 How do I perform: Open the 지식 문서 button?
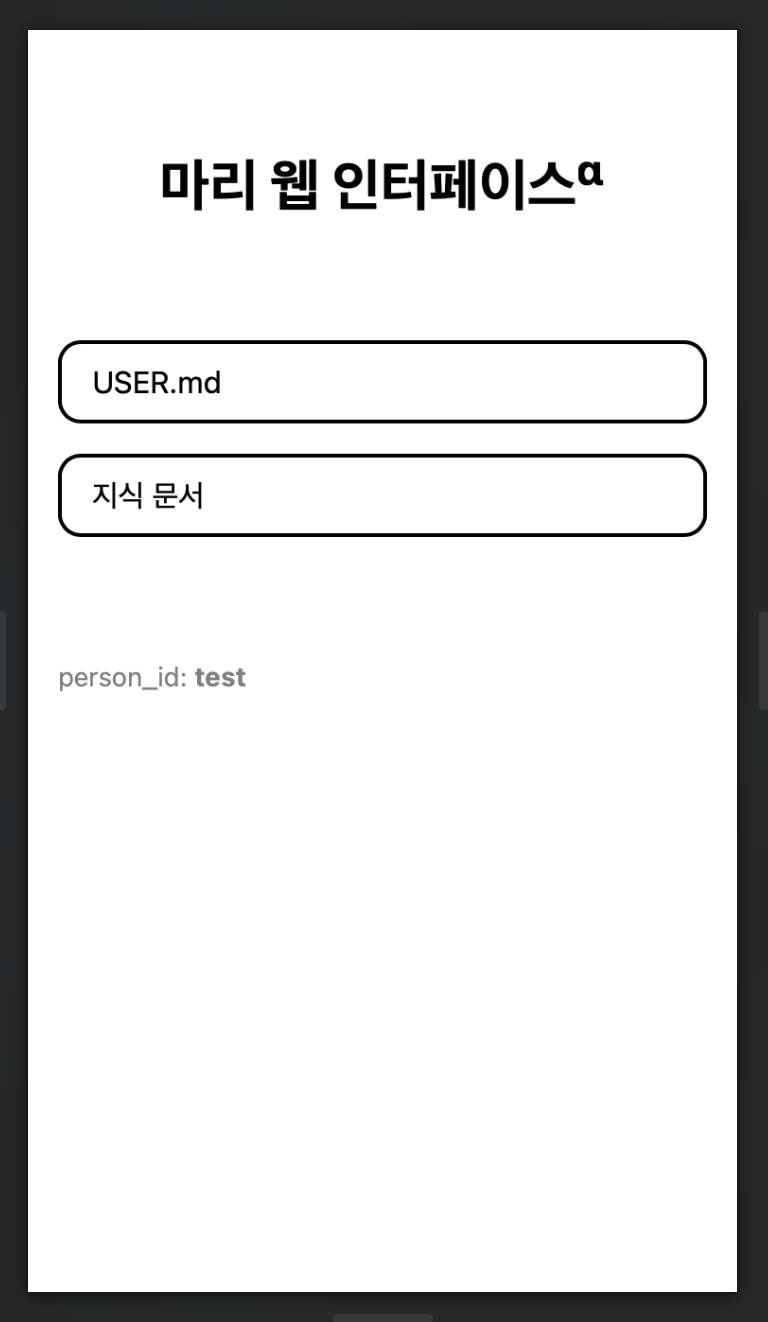pyautogui.click(x=382, y=496)
